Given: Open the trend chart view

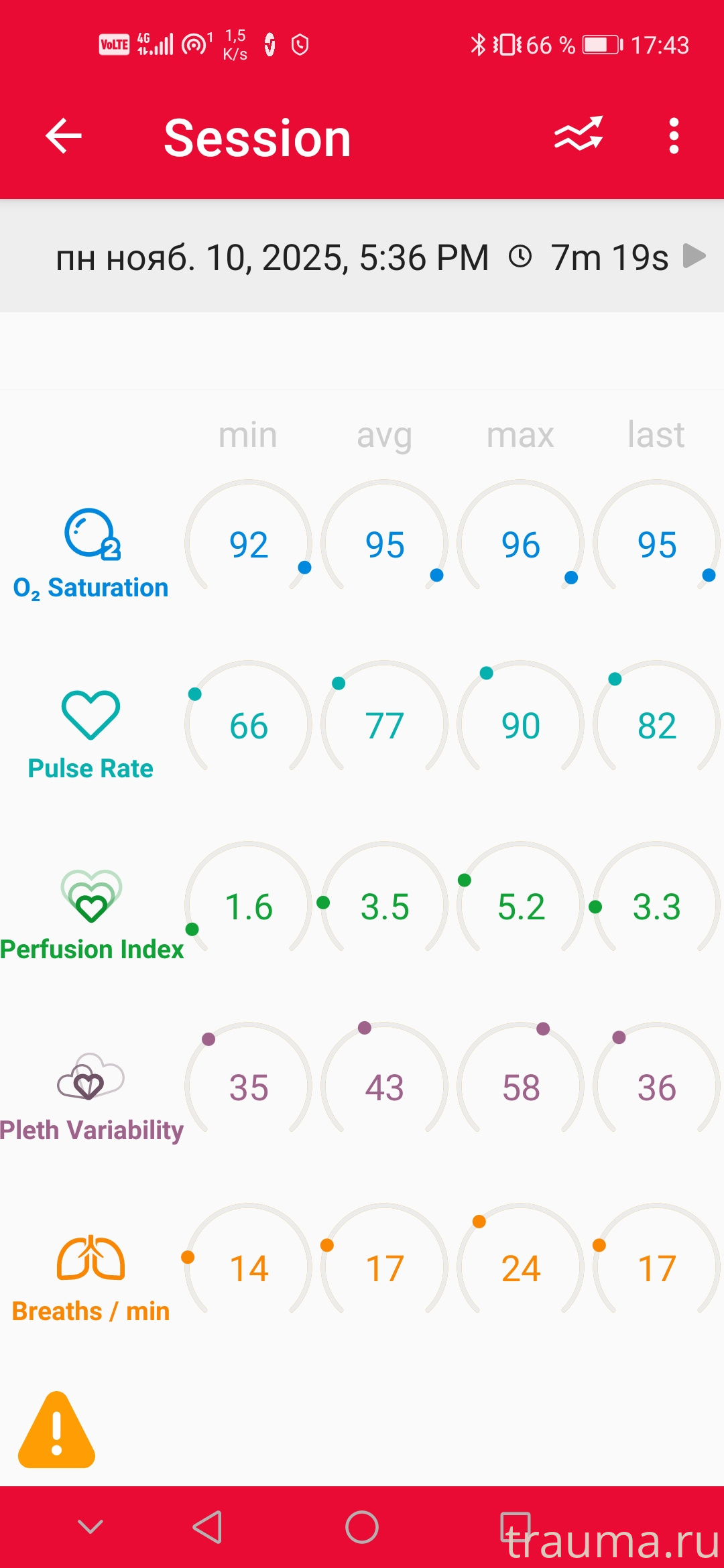Looking at the screenshot, I should pos(579,135).
